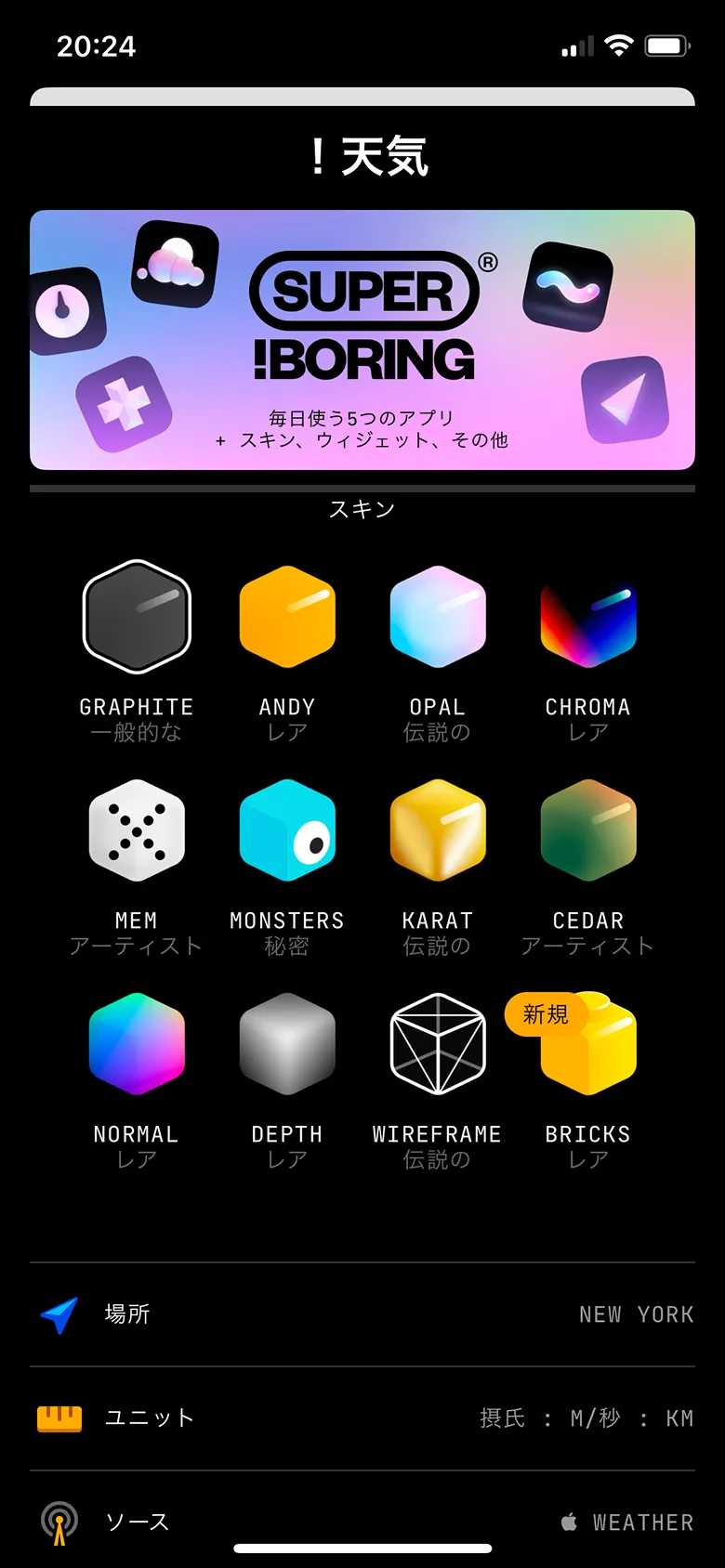
Task: Open the SUPER !BORING promotional banner
Action: (362, 339)
